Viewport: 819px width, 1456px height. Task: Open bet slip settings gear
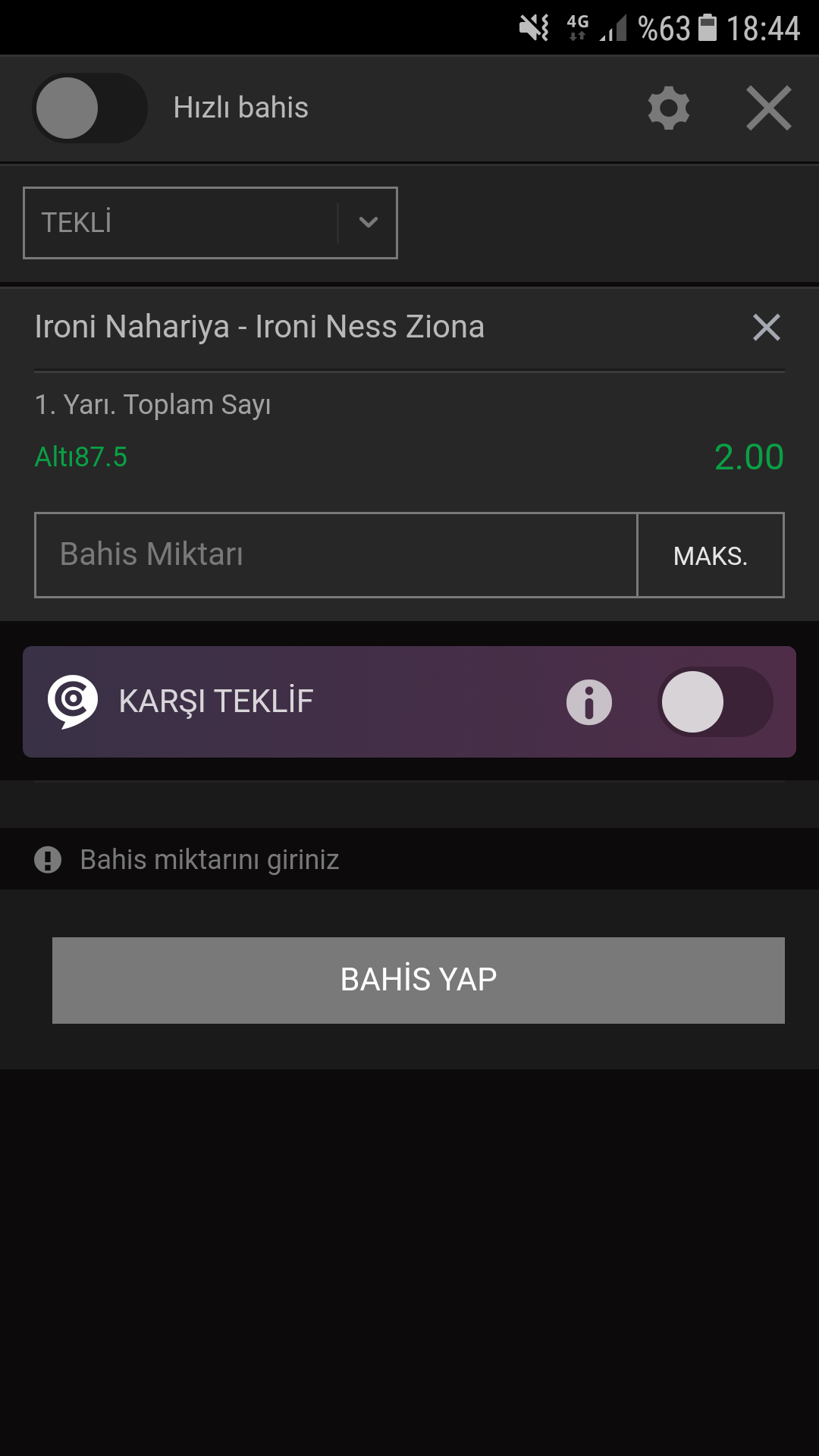pyautogui.click(x=669, y=108)
